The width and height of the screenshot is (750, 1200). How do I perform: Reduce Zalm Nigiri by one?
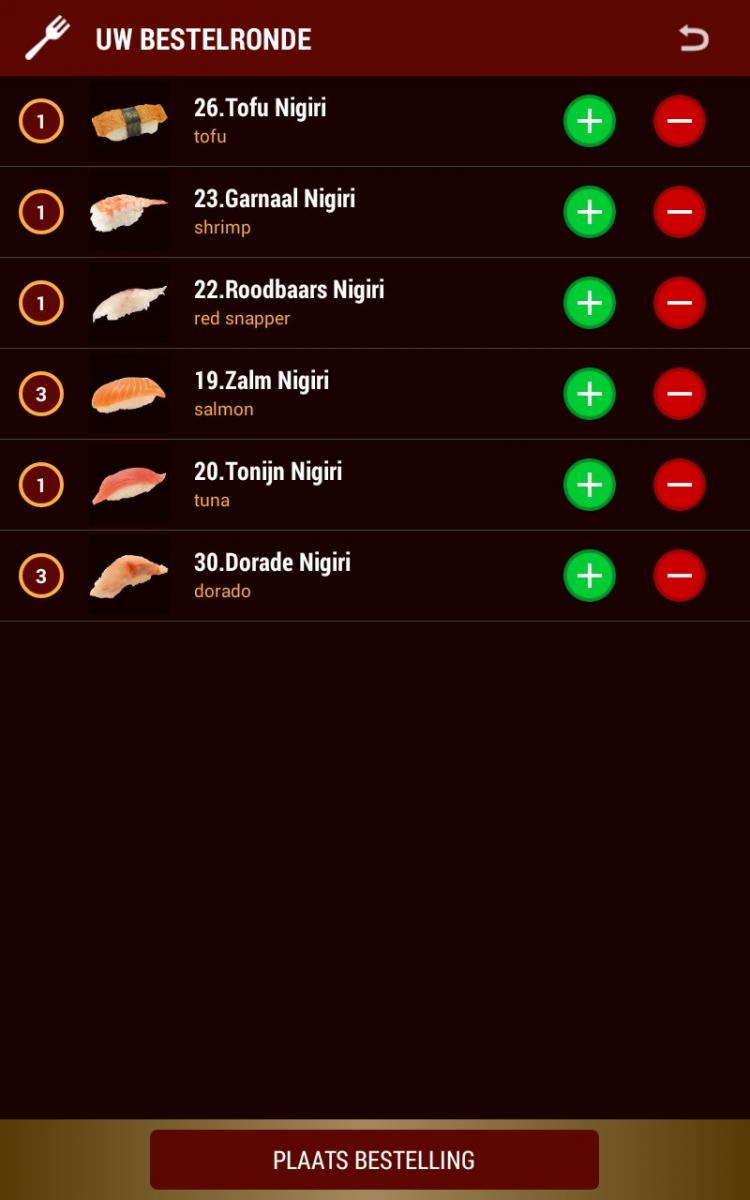679,394
